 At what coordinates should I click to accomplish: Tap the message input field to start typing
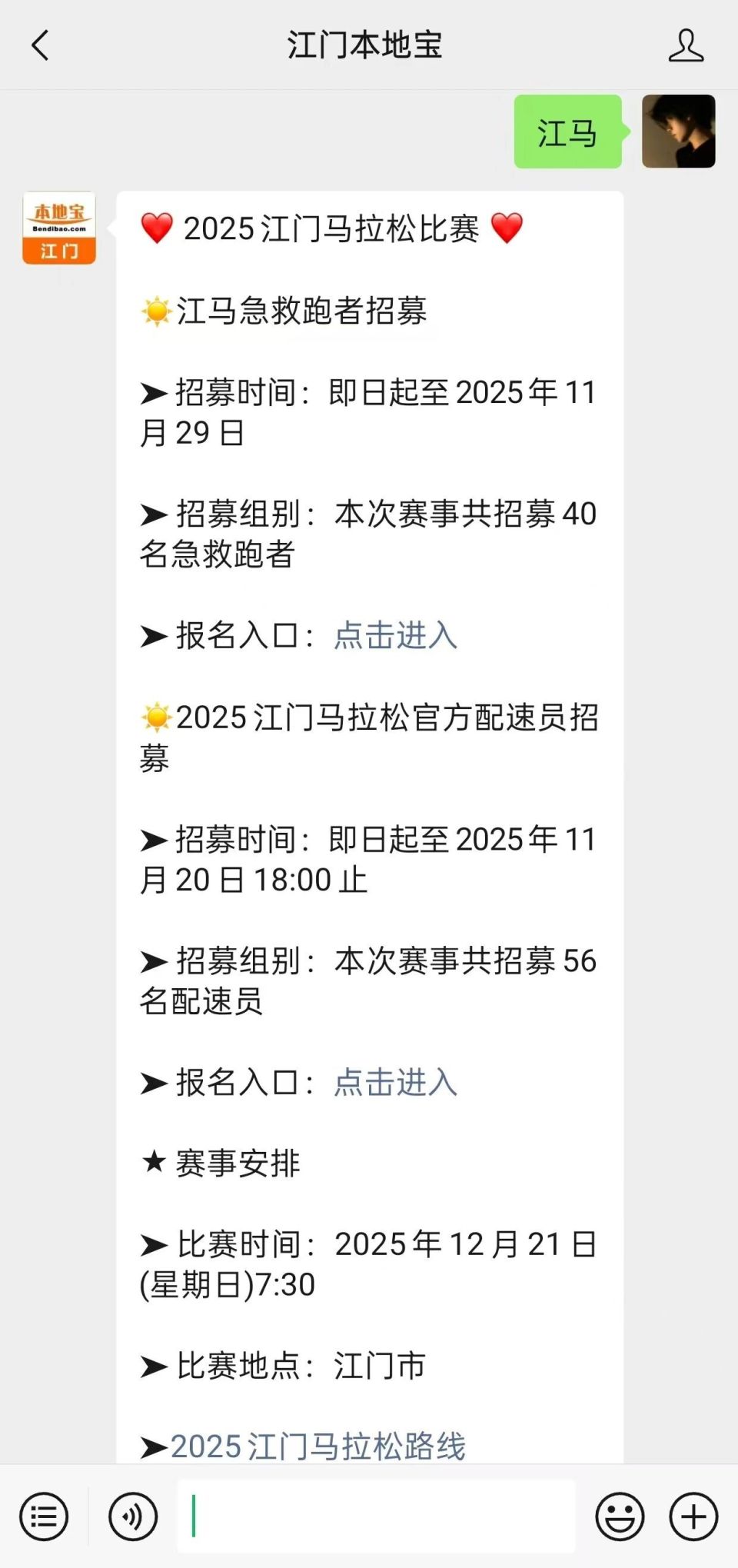[377, 1516]
